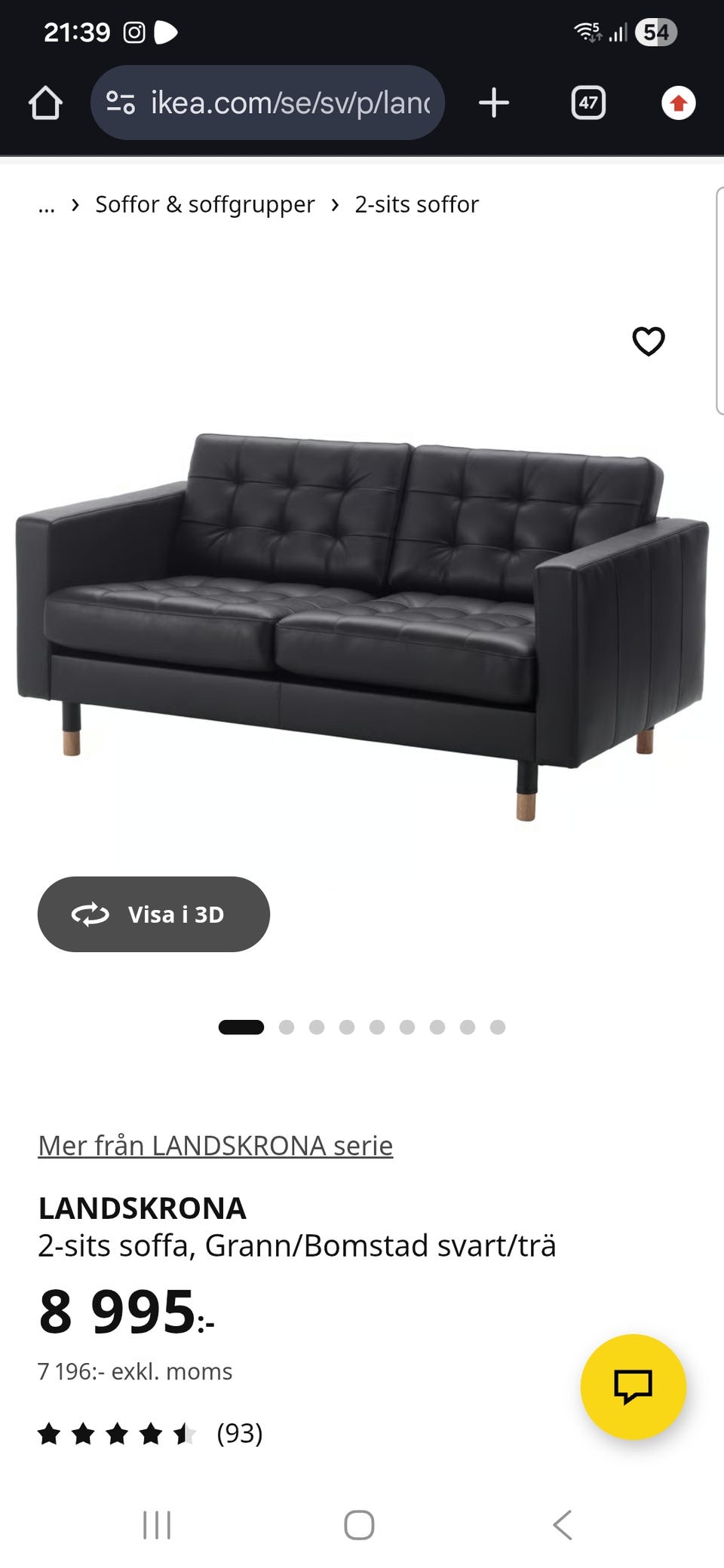
Task: View the sofa in 3D
Action: (x=154, y=914)
